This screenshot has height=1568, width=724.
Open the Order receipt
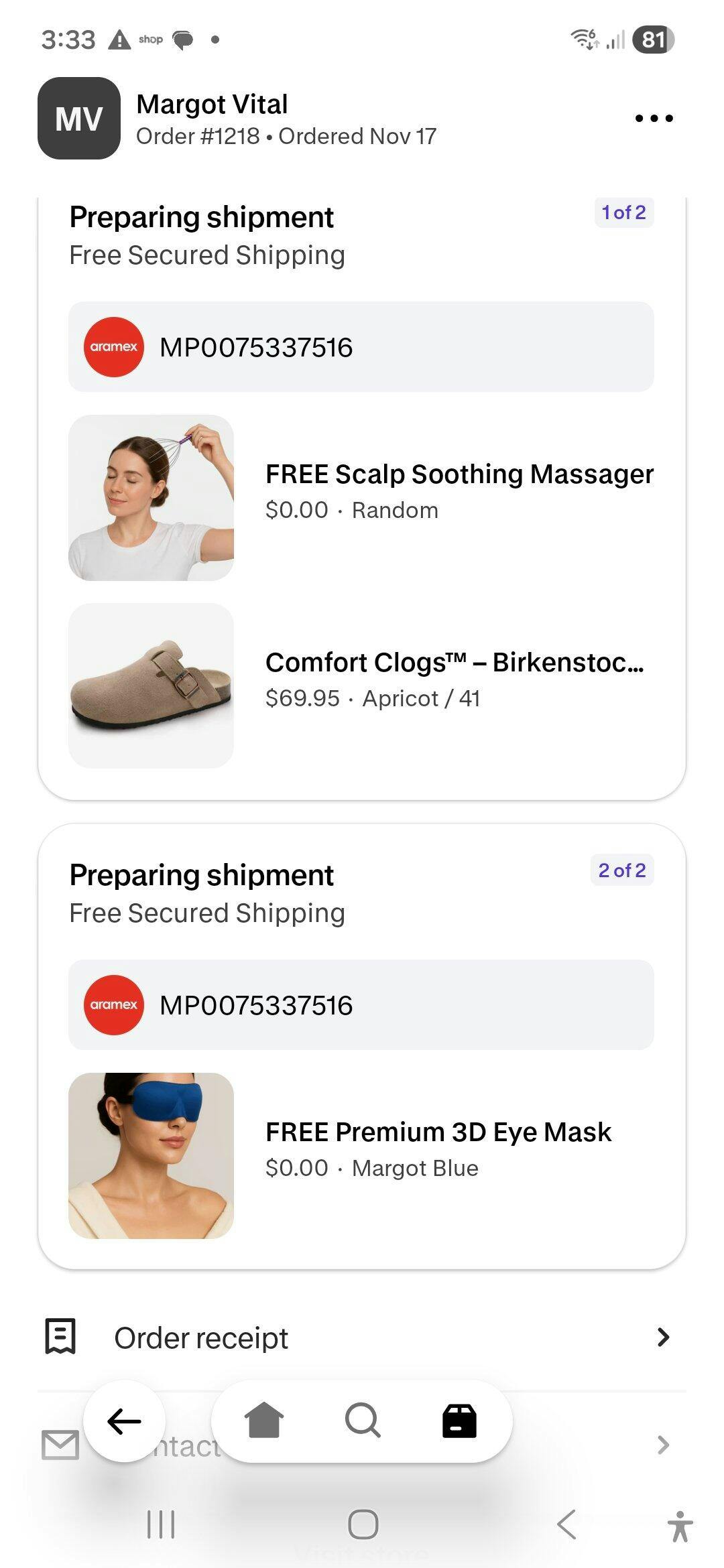361,1337
